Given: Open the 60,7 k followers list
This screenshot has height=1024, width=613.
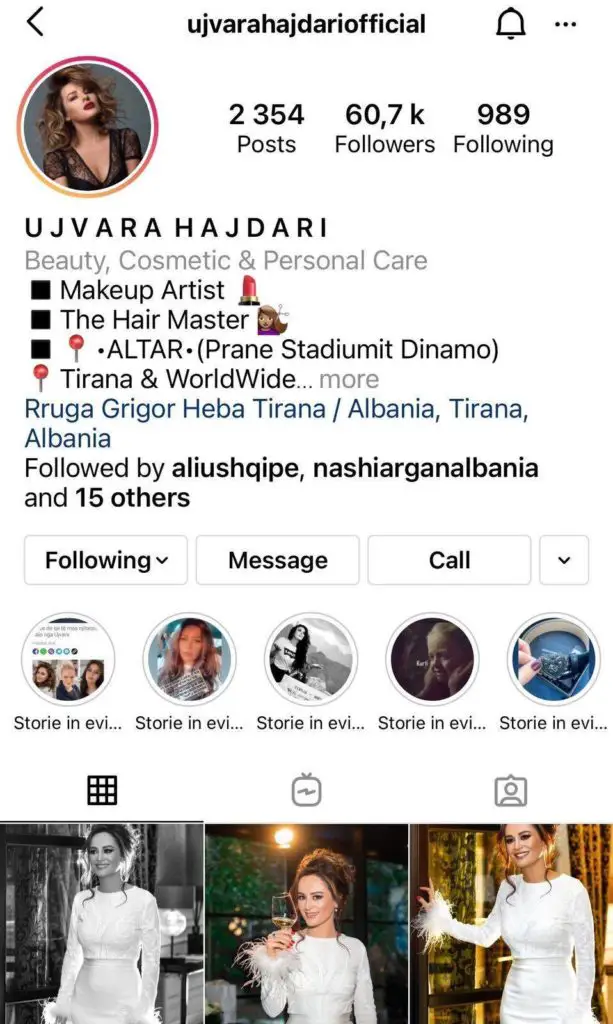Looking at the screenshot, I should click(384, 128).
